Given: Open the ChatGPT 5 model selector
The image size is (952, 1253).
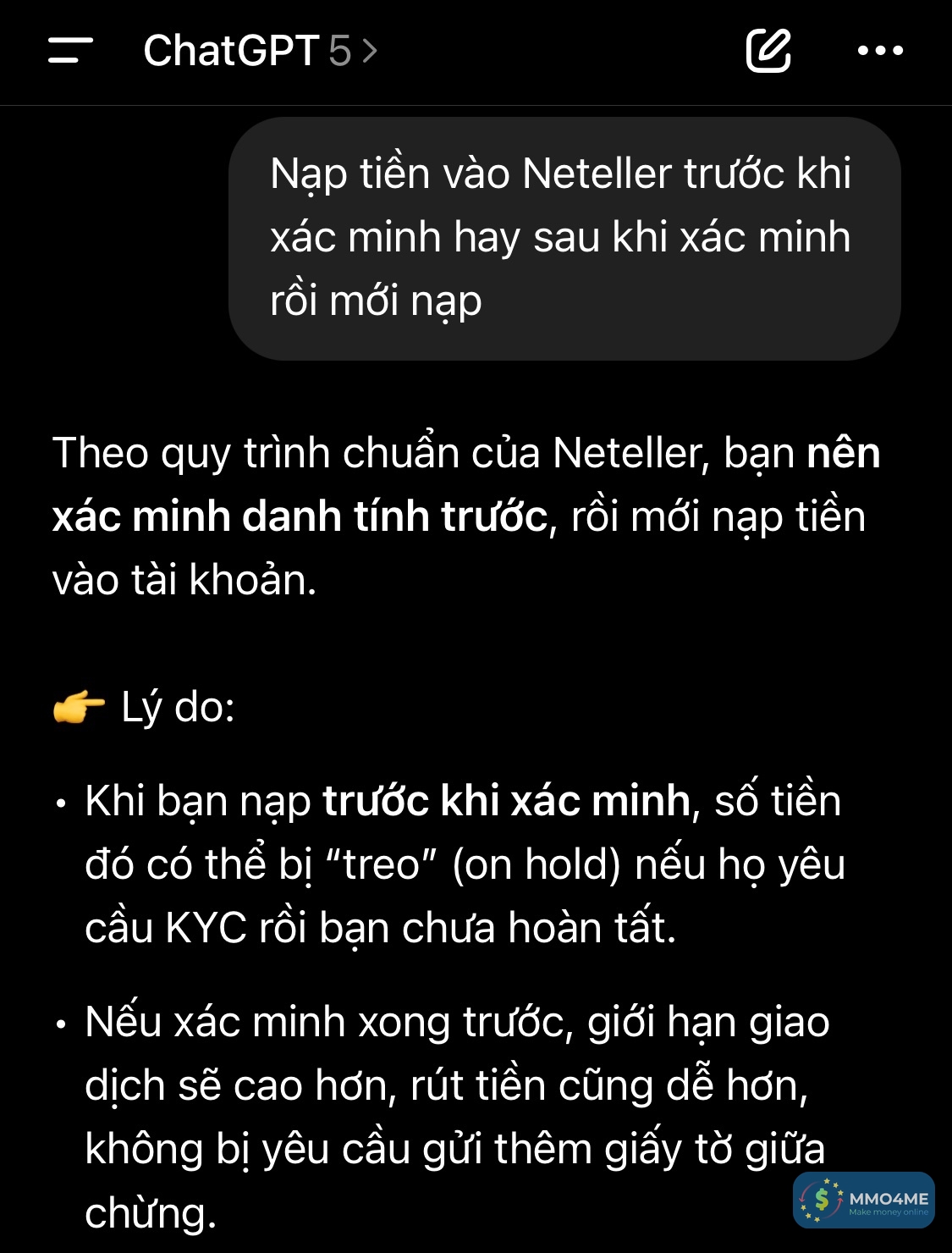Looking at the screenshot, I should point(259,51).
